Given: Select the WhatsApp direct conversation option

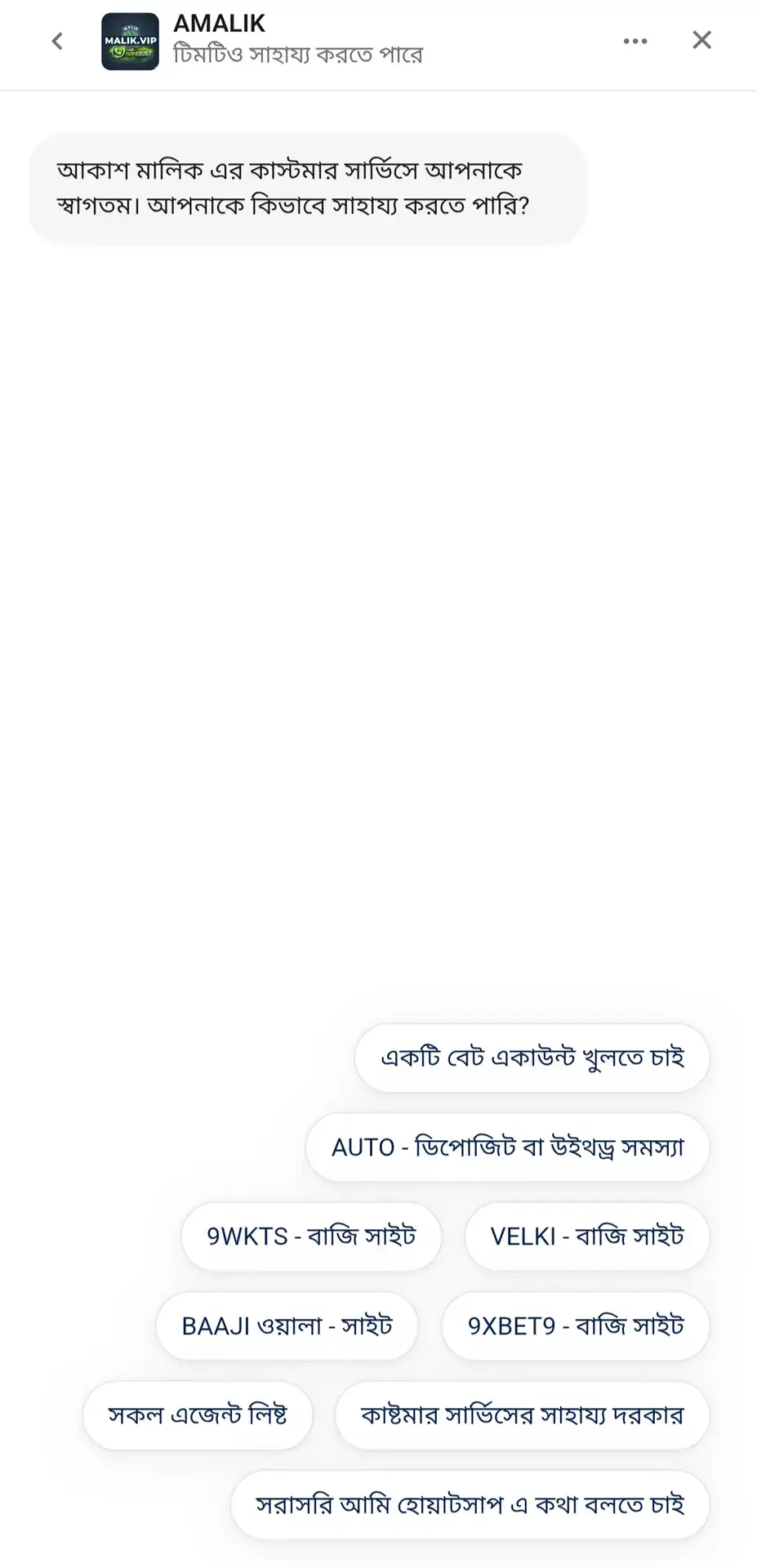Looking at the screenshot, I should tap(468, 1504).
